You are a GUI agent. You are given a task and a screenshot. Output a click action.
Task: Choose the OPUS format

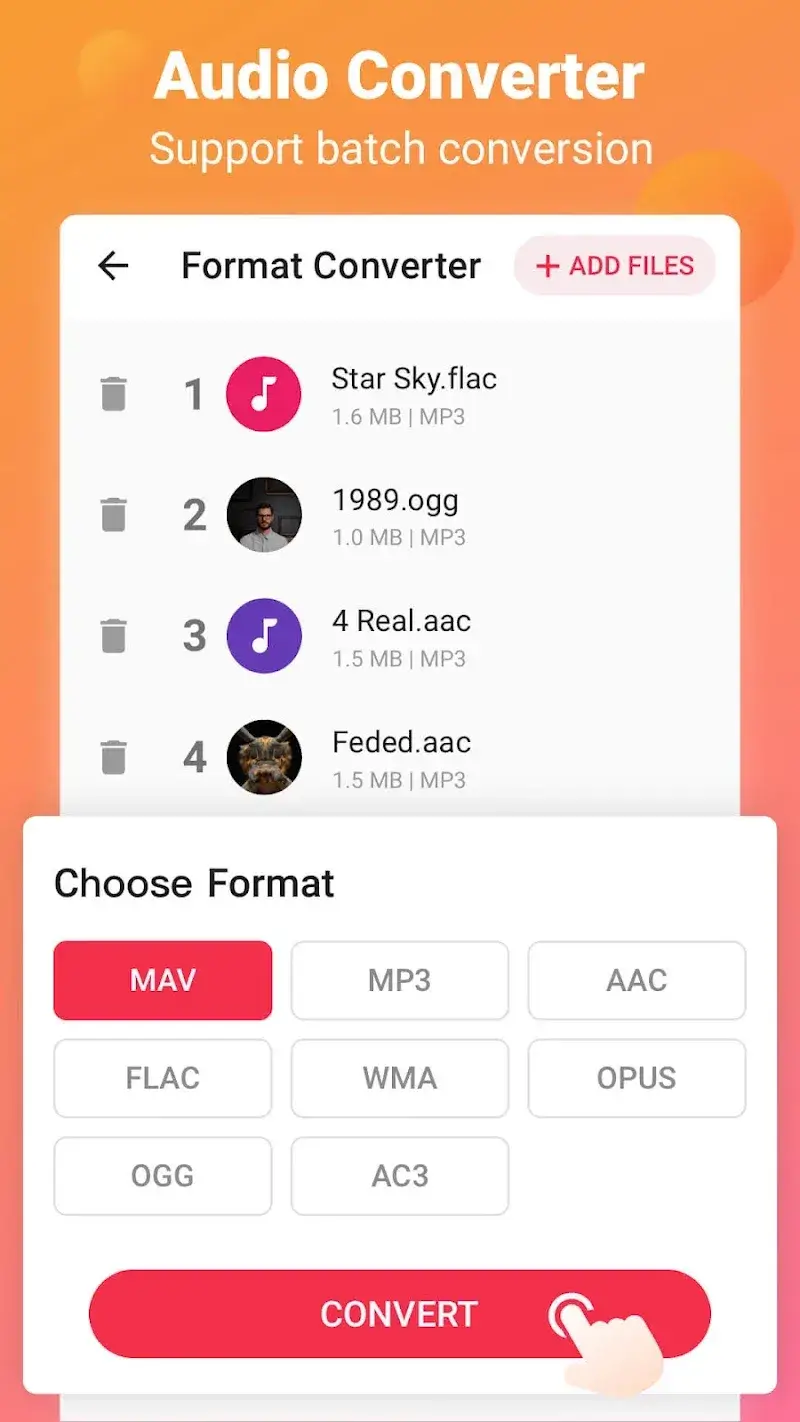pos(637,1078)
